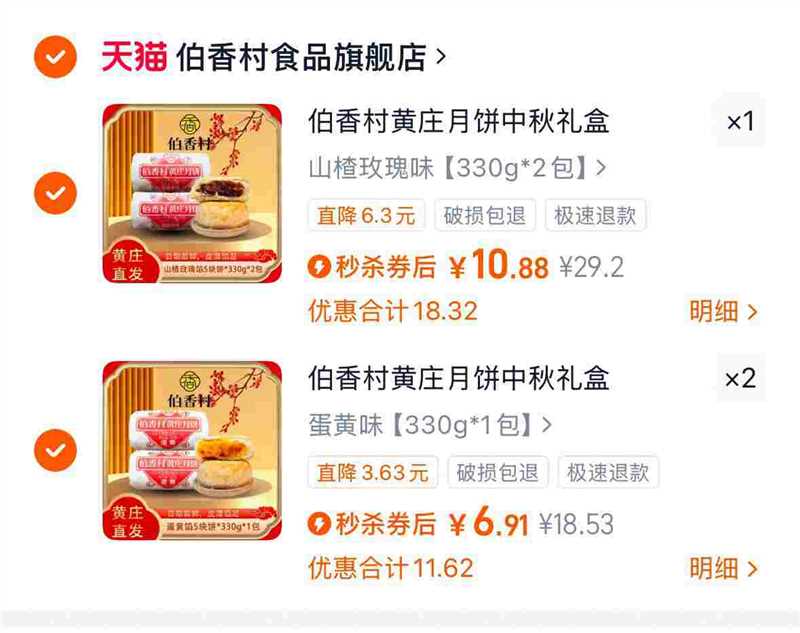
Task: Open the 伯香村食品旗舰店 store page
Action: pos(300,58)
